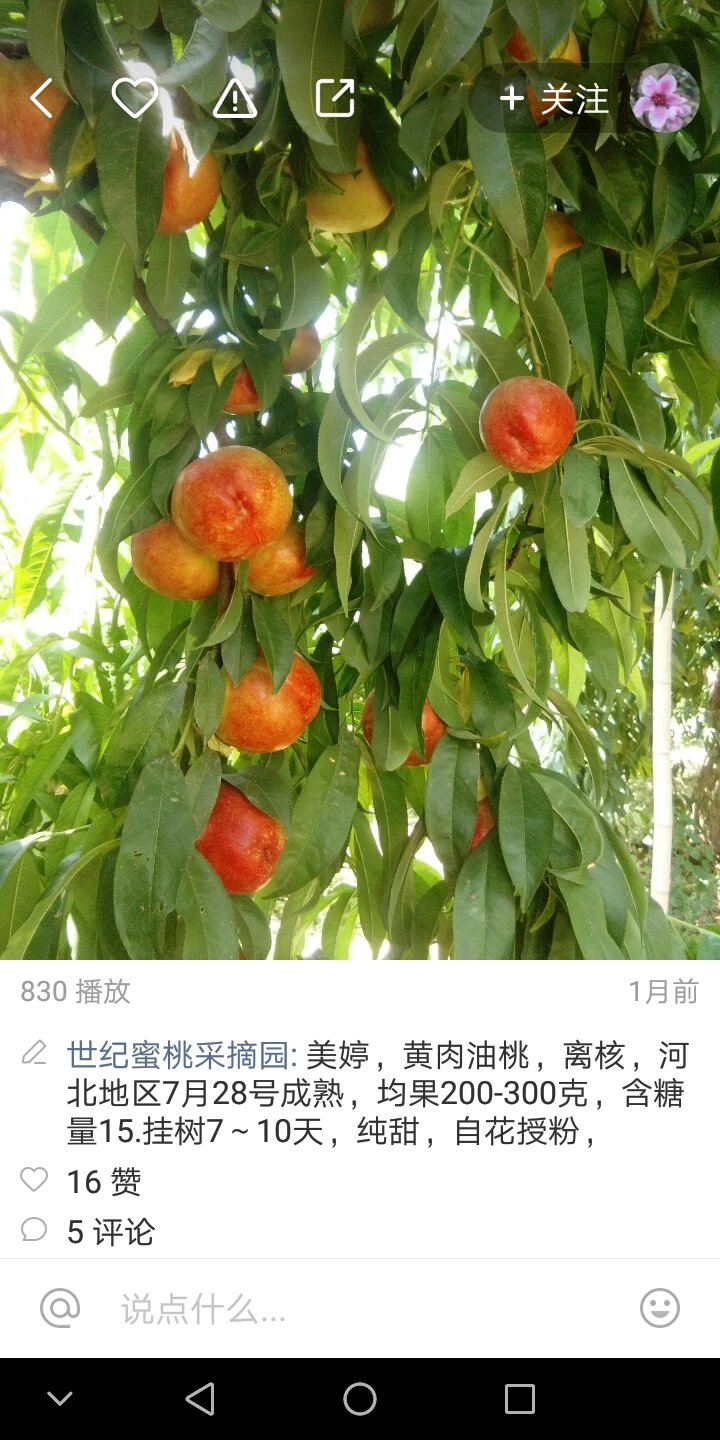
Task: Open the author's flower avatar profile
Action: click(665, 98)
